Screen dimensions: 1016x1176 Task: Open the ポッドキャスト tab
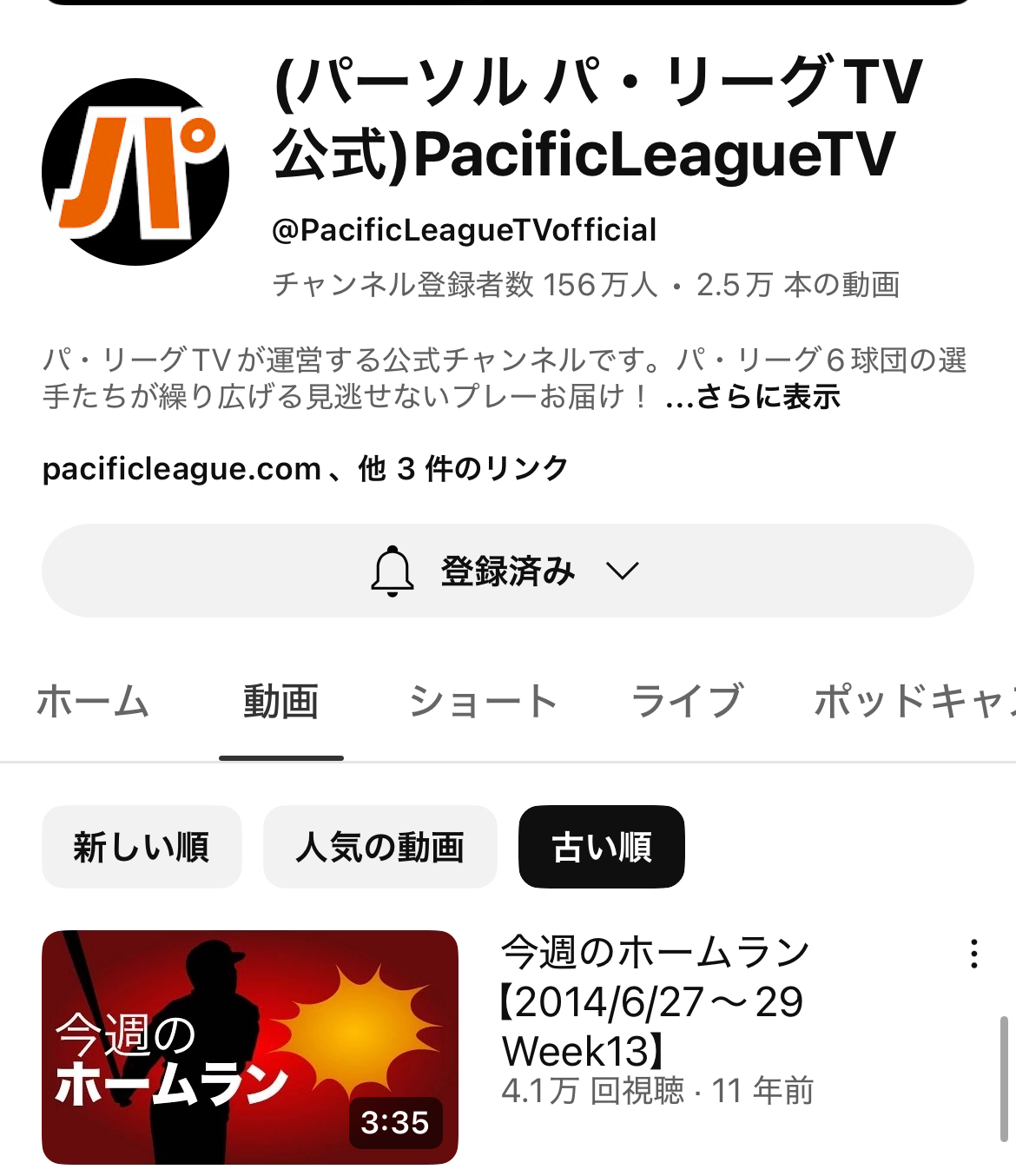click(x=914, y=702)
